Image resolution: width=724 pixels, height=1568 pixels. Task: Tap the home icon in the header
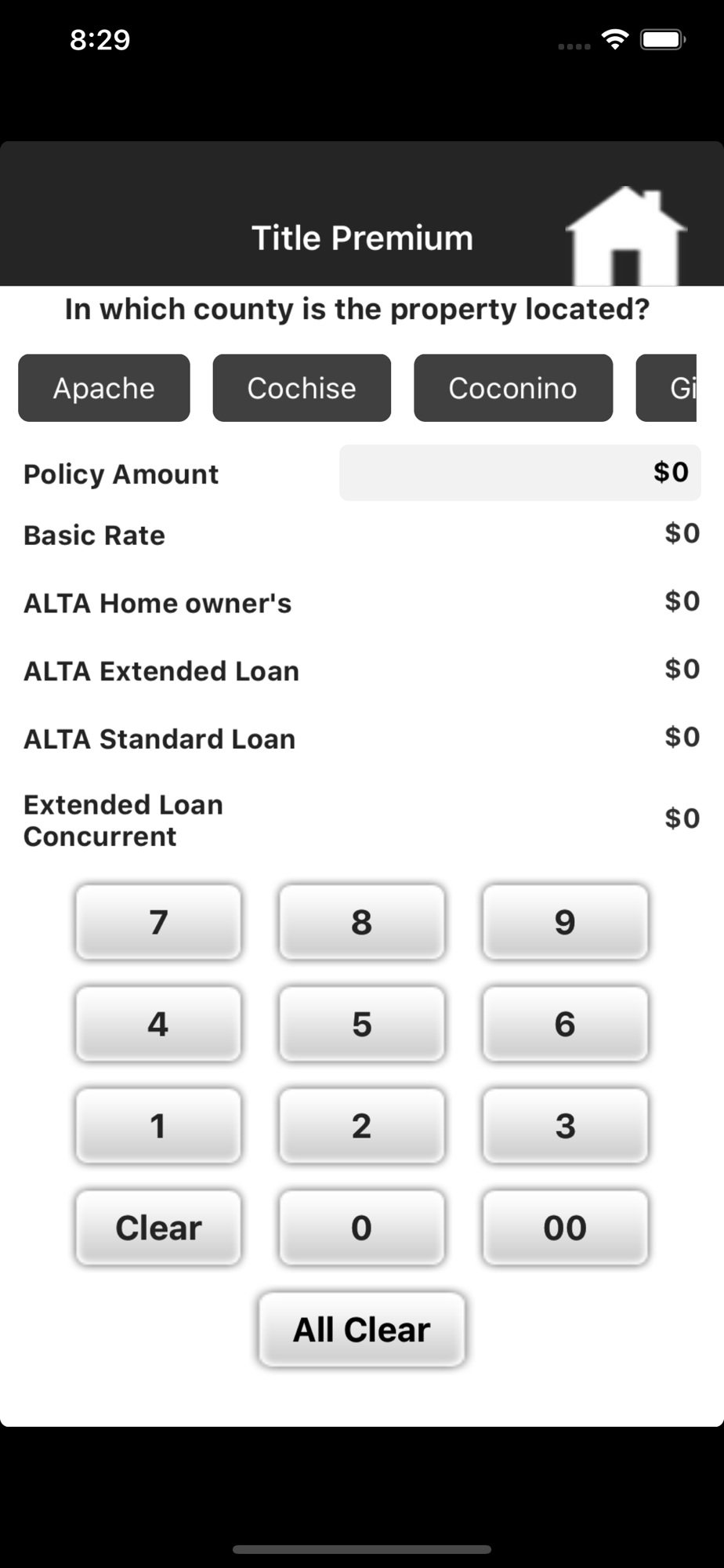pyautogui.click(x=625, y=236)
